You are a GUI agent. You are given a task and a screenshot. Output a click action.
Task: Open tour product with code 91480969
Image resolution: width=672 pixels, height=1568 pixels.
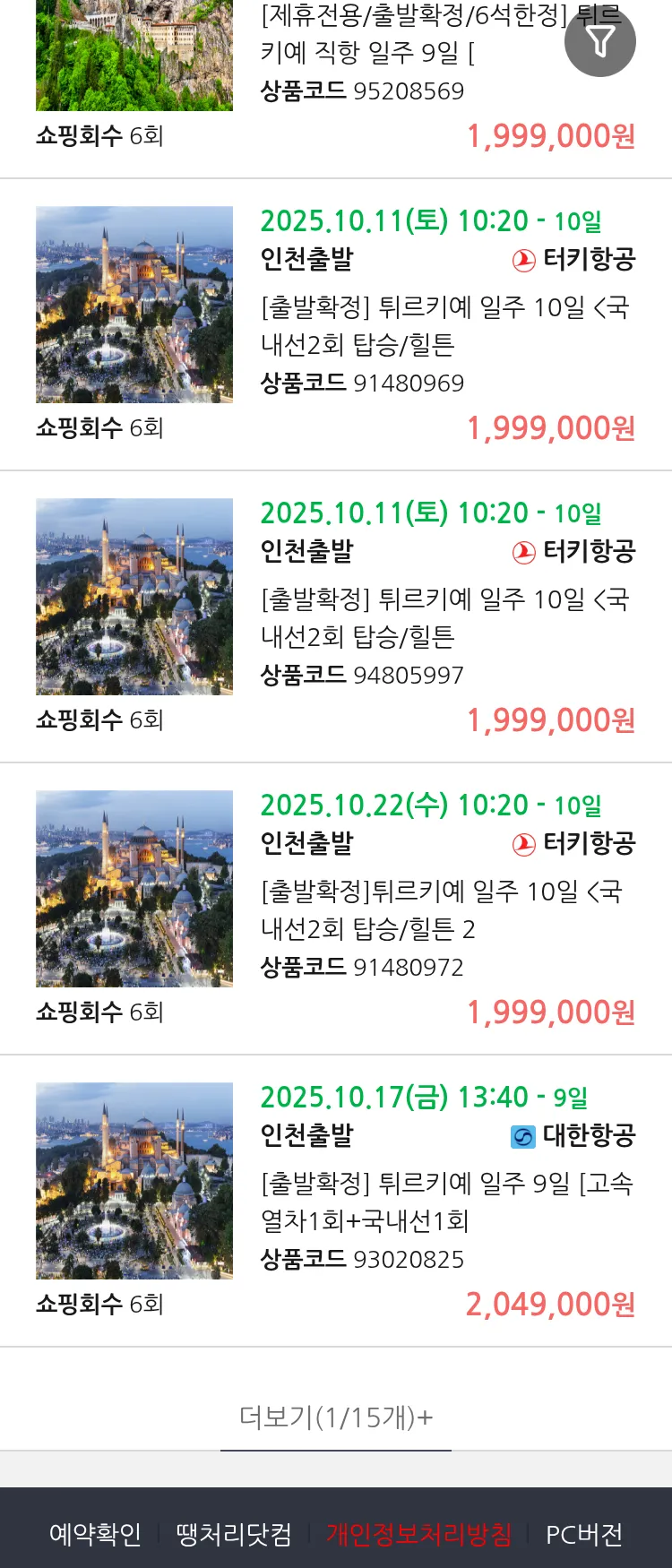pos(445,325)
